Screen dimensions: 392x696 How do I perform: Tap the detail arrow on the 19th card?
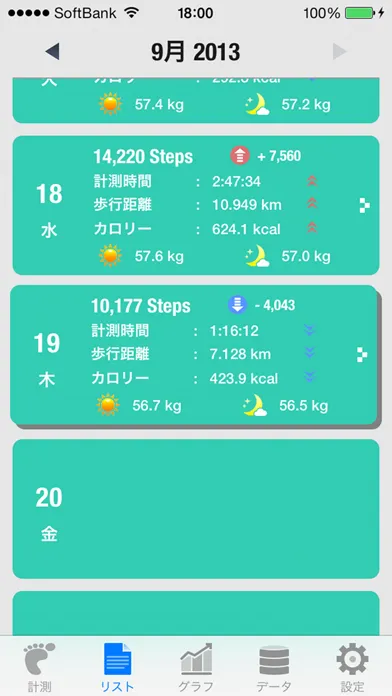click(x=362, y=355)
